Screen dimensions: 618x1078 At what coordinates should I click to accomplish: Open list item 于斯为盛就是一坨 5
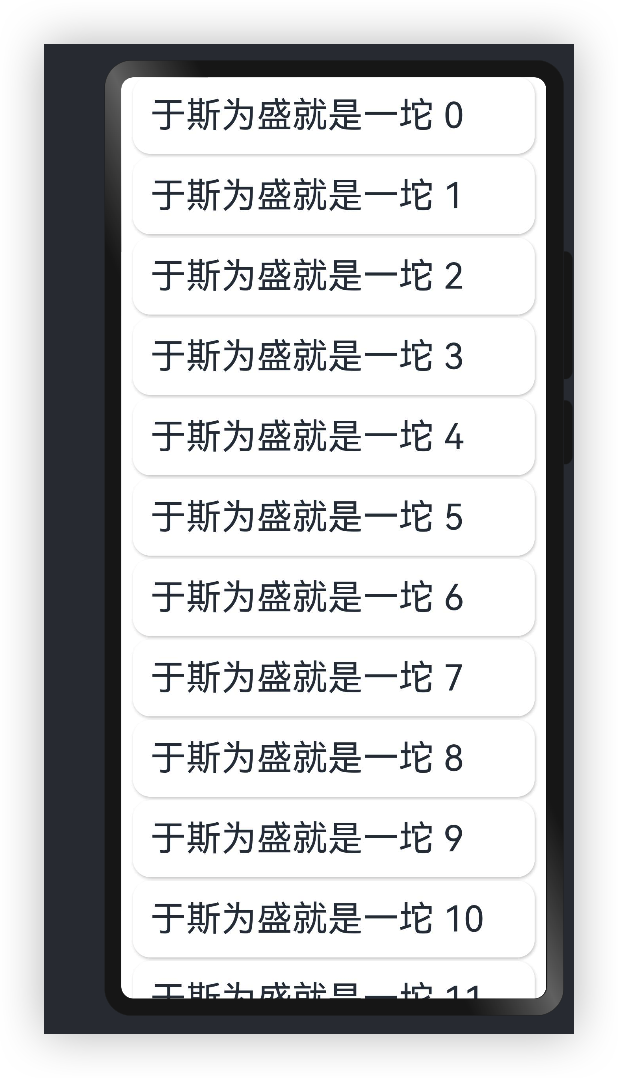[x=333, y=518]
